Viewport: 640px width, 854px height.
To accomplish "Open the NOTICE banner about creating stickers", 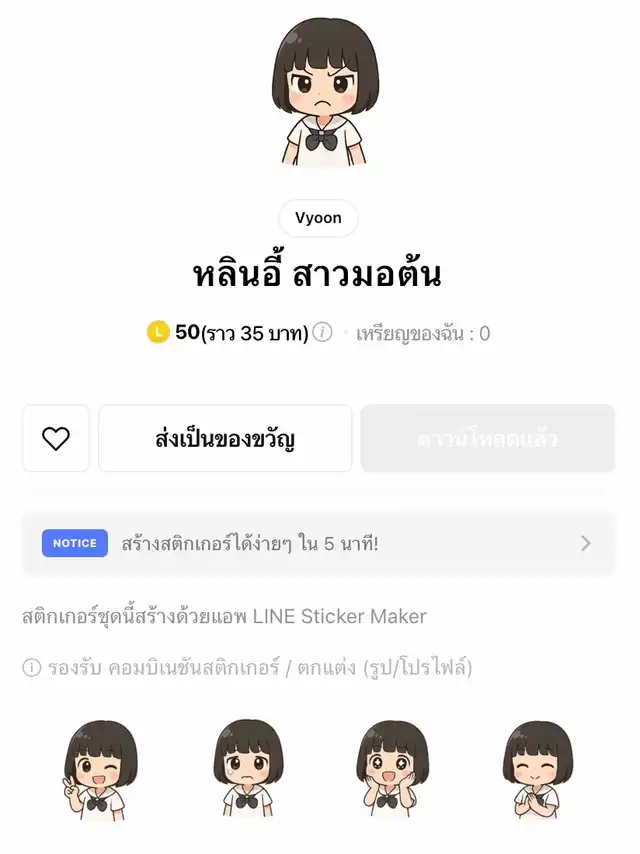I will 318,543.
